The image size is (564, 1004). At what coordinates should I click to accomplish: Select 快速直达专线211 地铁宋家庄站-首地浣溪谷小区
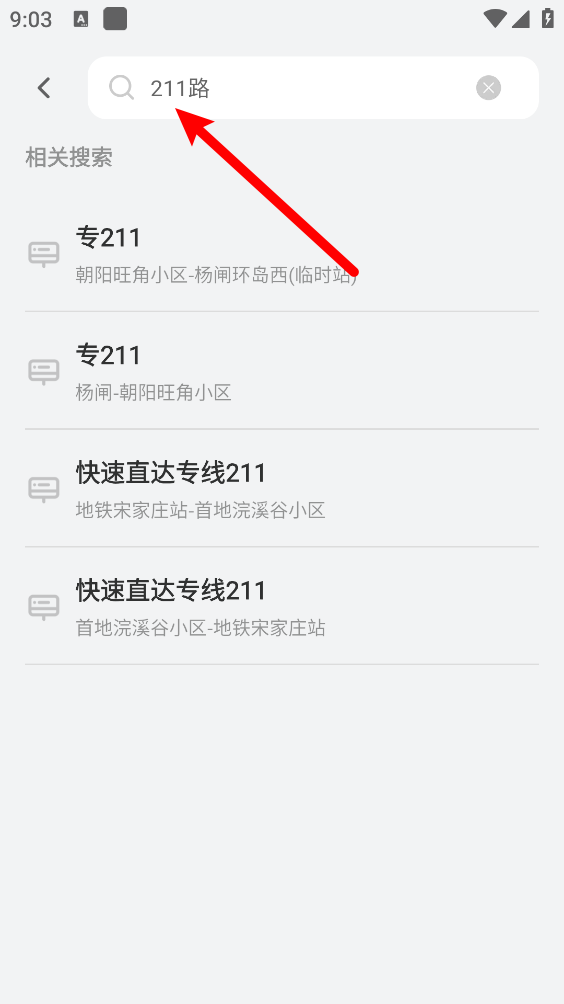tap(282, 489)
